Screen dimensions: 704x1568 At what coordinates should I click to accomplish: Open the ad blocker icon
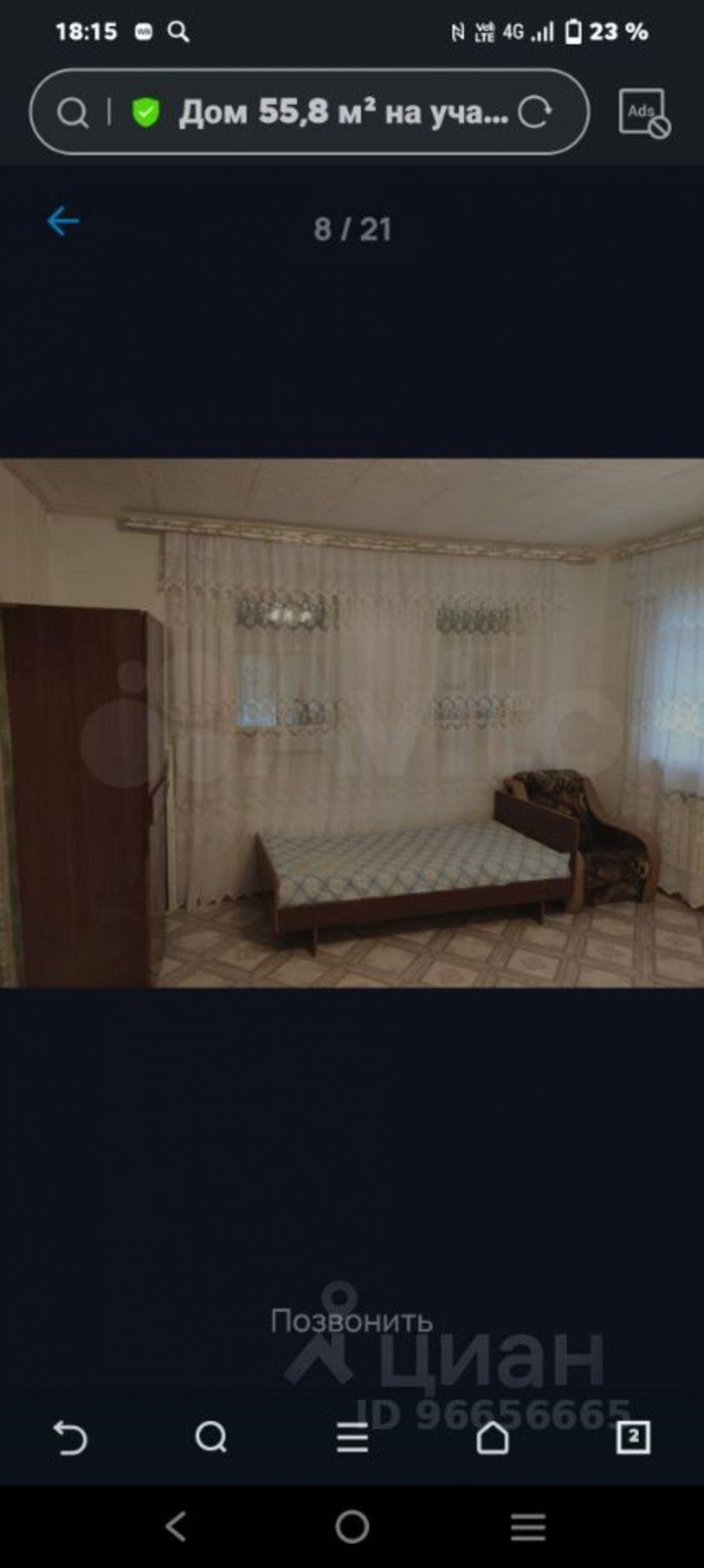pos(644,113)
